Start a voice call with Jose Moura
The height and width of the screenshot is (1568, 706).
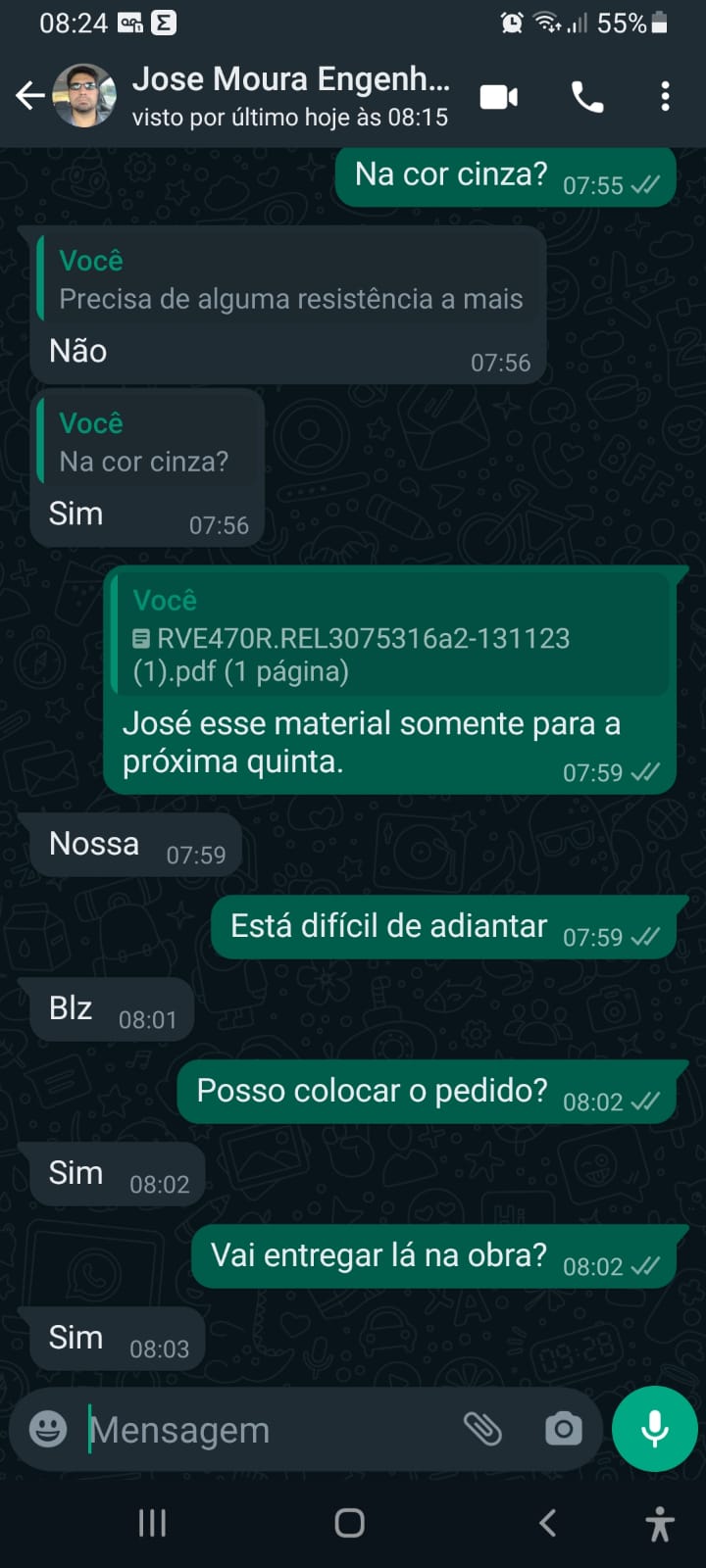[587, 97]
